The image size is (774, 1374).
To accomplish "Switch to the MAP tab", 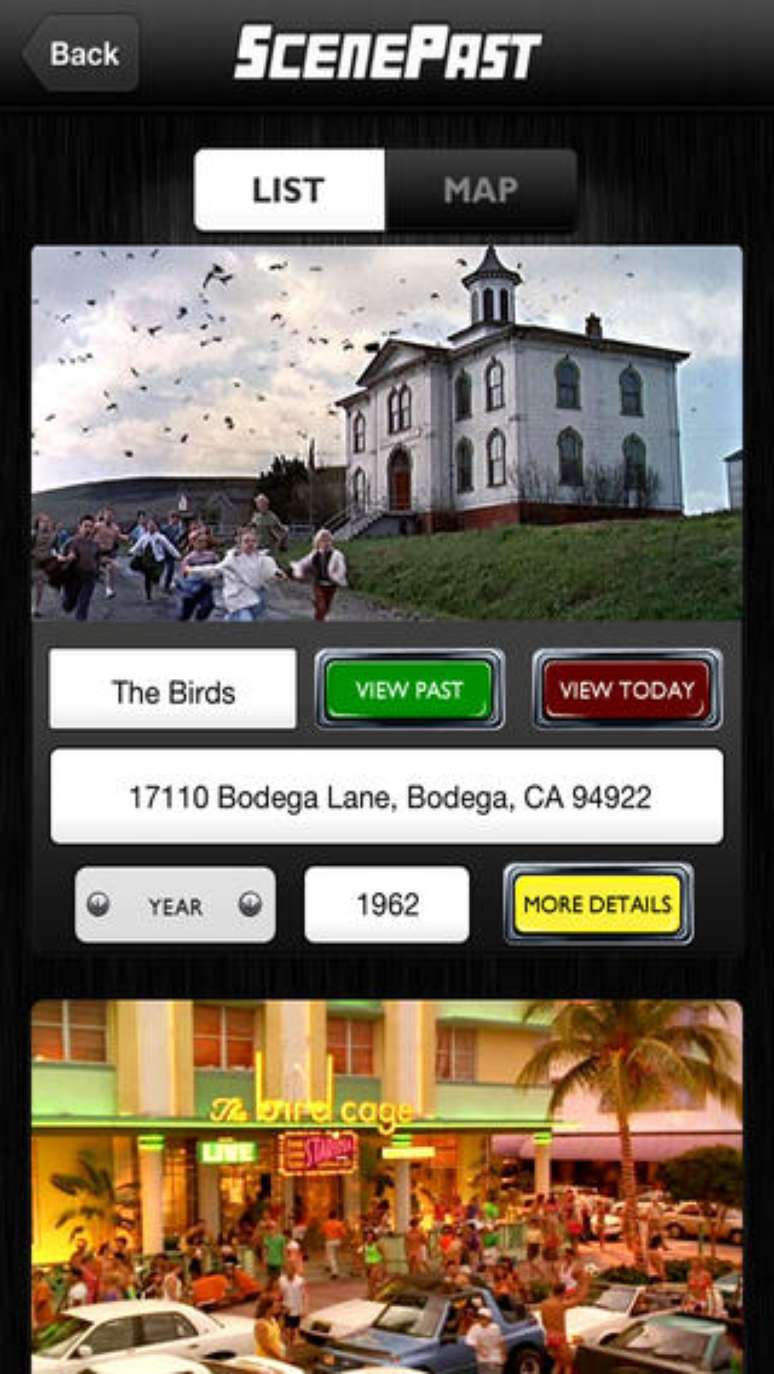I will pyautogui.click(x=481, y=190).
